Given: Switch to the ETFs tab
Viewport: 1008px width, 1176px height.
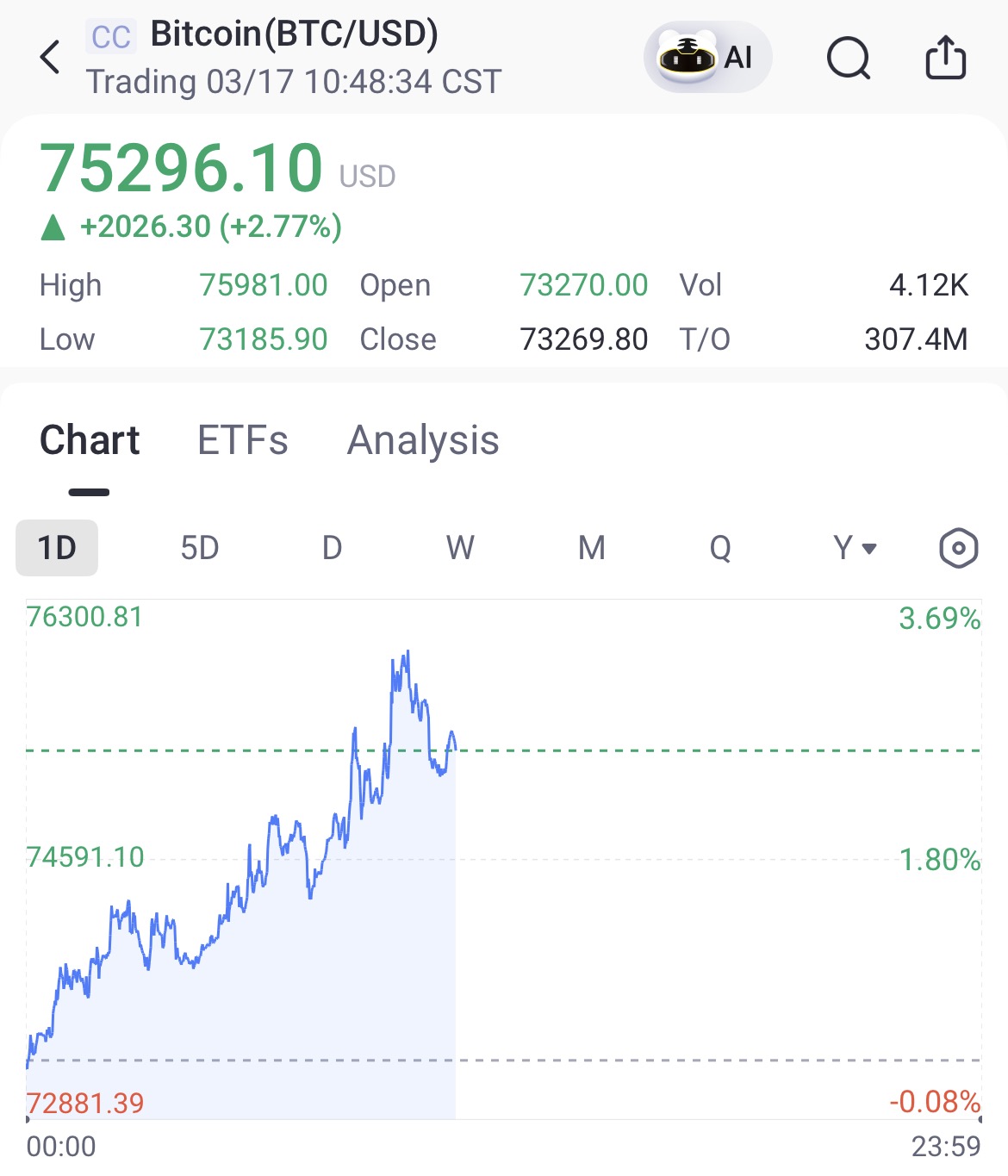Looking at the screenshot, I should coord(243,440).
